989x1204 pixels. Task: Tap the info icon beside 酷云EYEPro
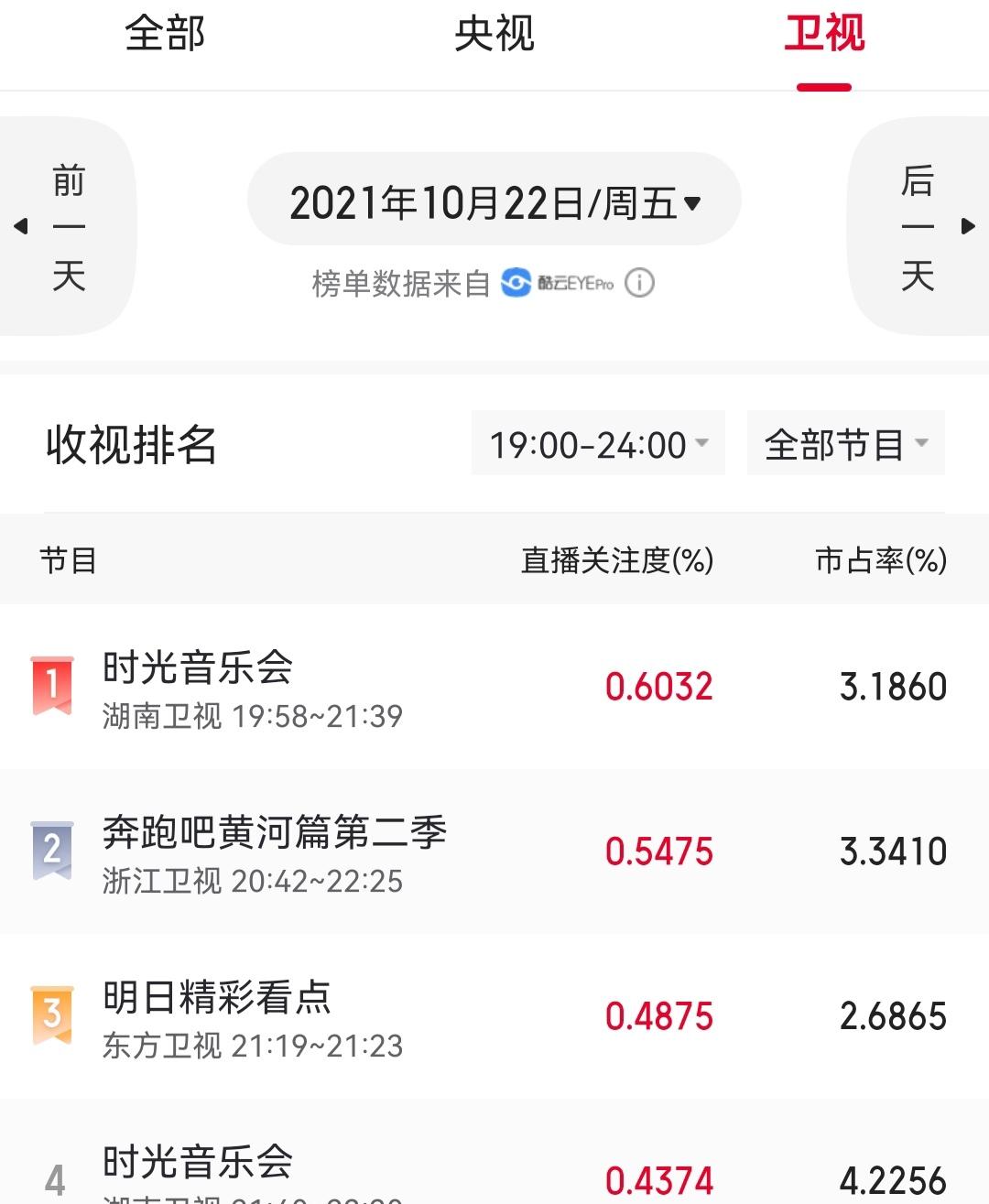pyautogui.click(x=639, y=283)
